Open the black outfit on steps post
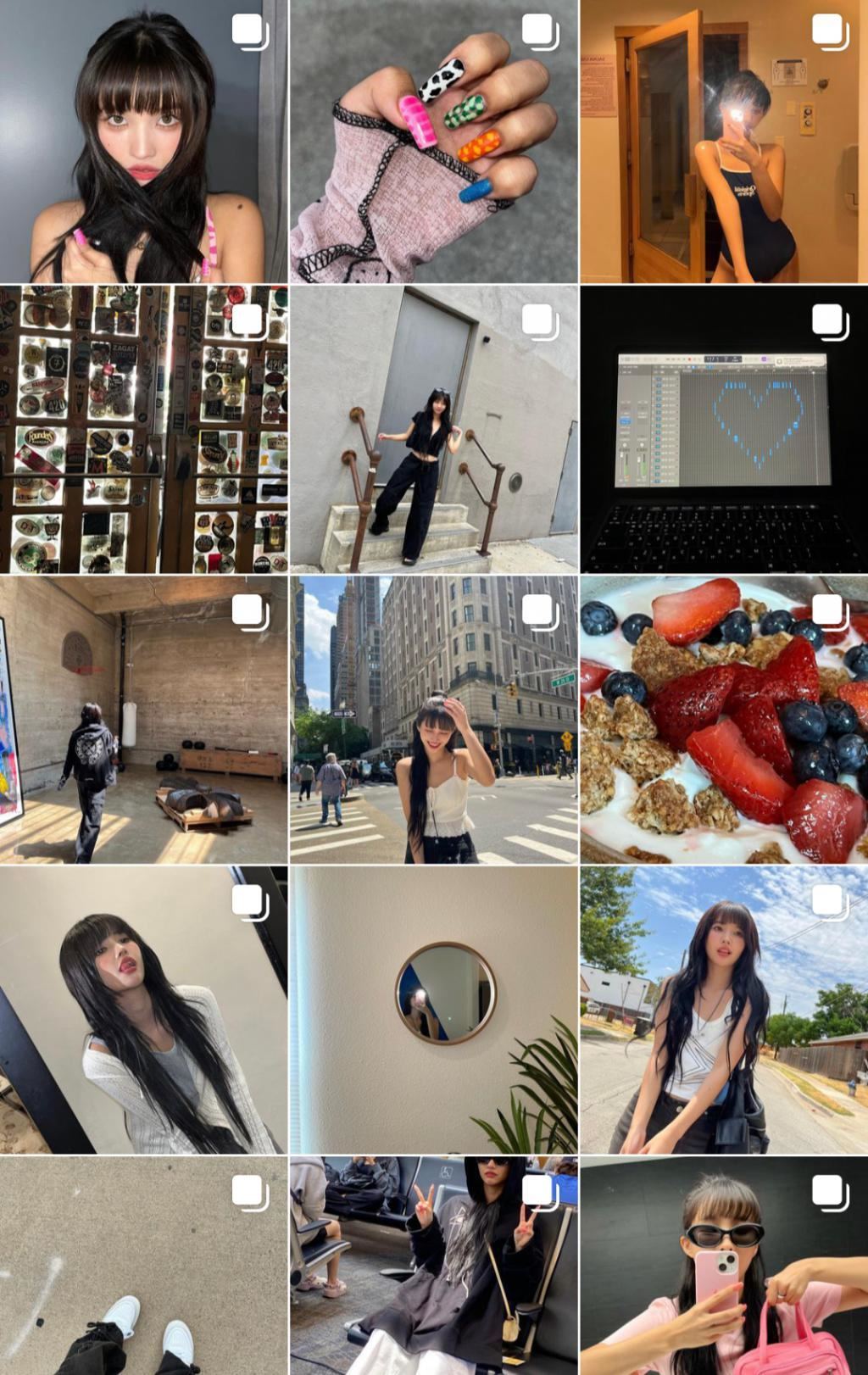The image size is (868, 1375). coord(433,430)
